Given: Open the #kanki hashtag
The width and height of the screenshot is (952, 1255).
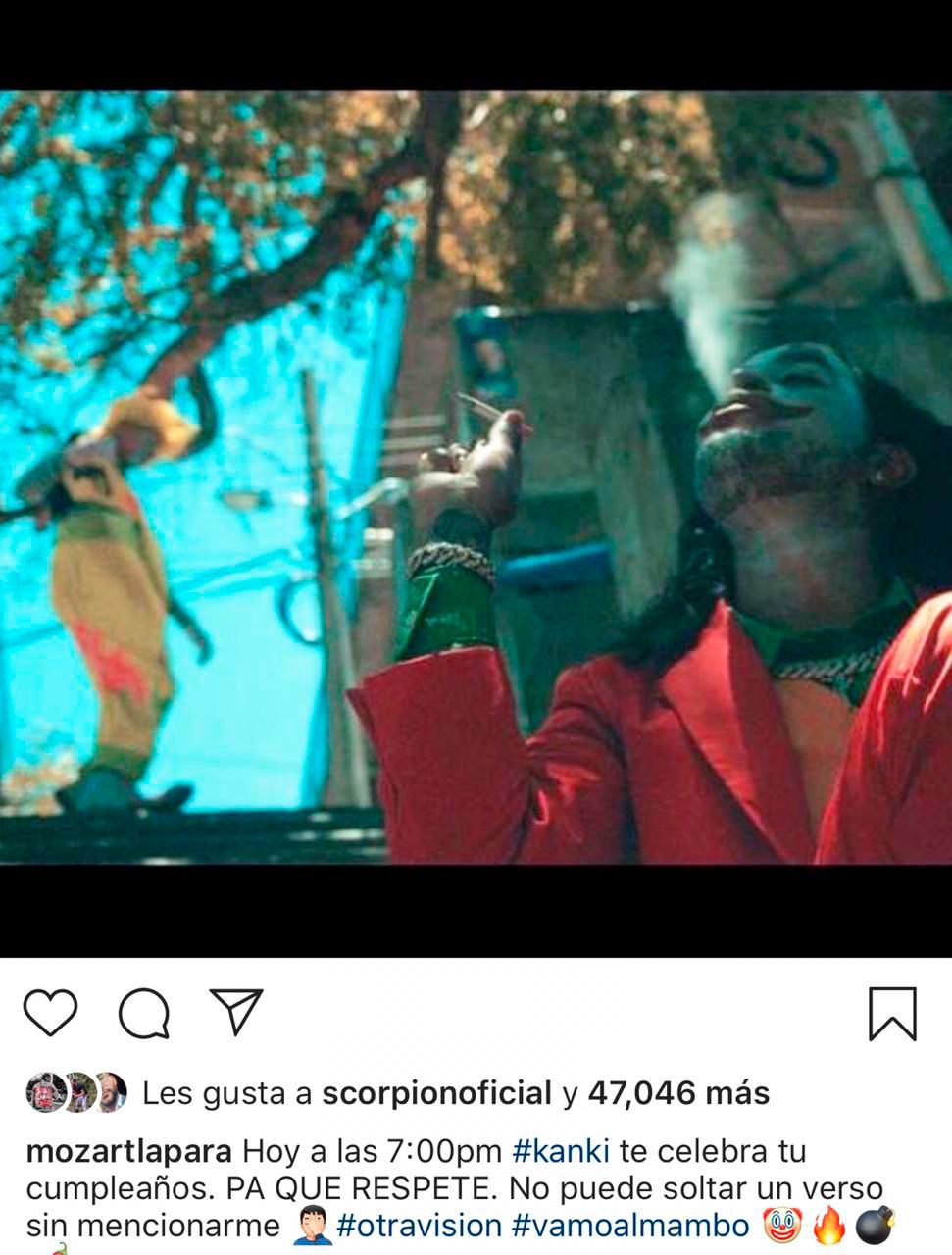Looking at the screenshot, I should point(561,1151).
